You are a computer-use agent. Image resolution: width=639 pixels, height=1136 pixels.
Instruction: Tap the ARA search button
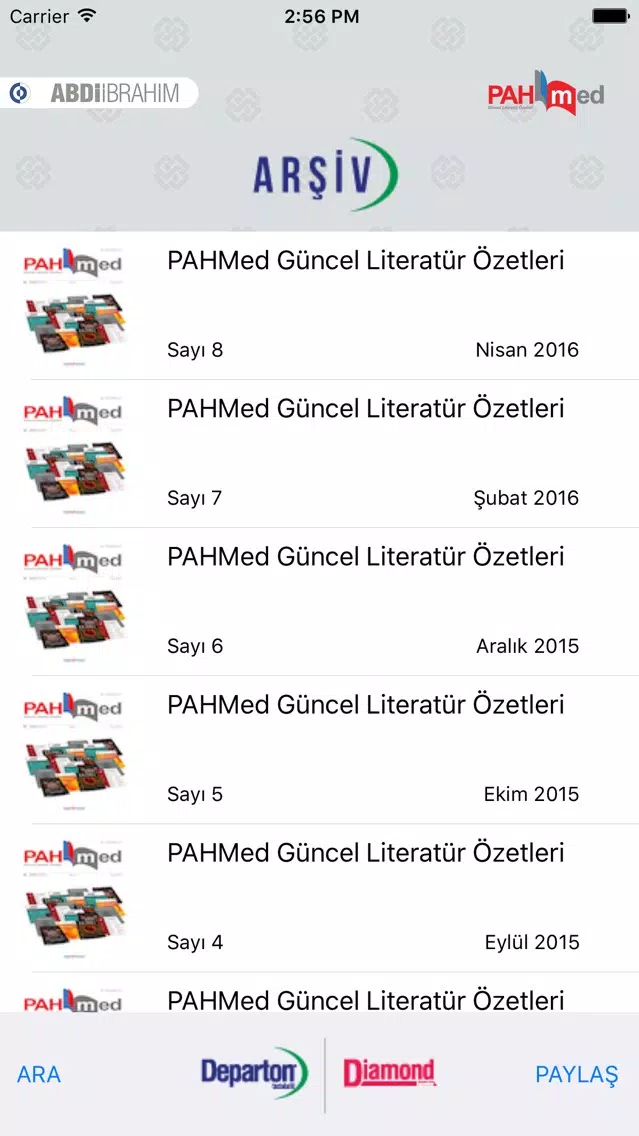39,1074
